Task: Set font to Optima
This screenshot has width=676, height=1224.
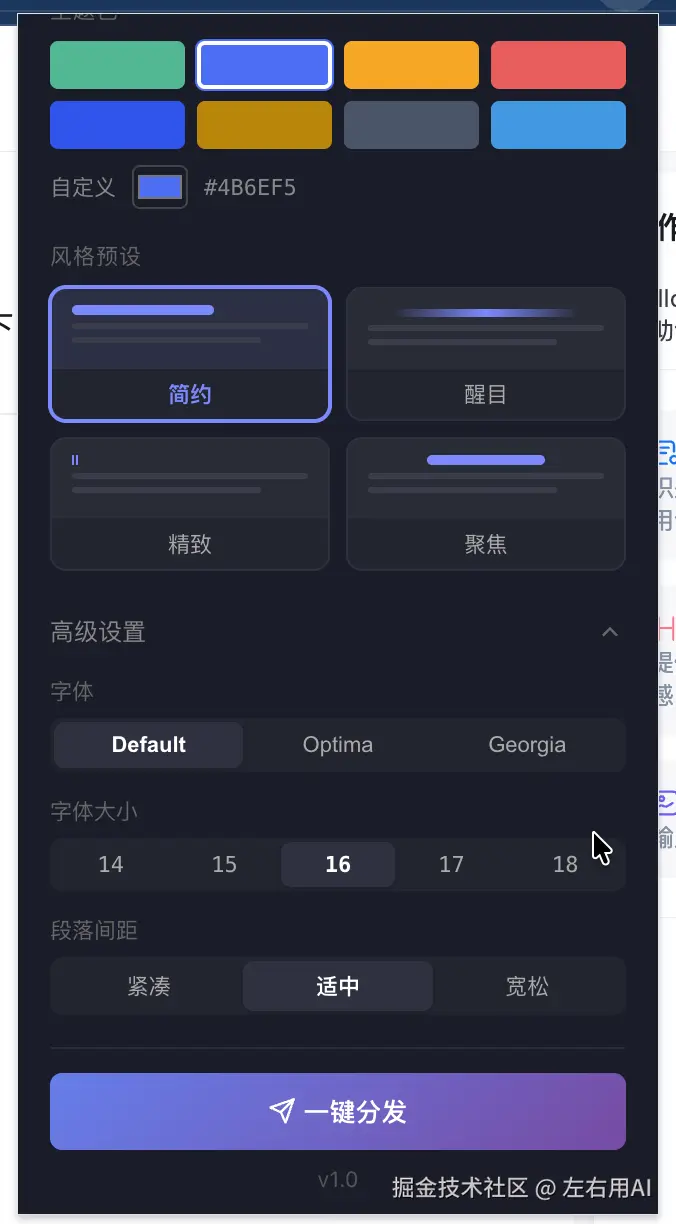Action: 338,745
